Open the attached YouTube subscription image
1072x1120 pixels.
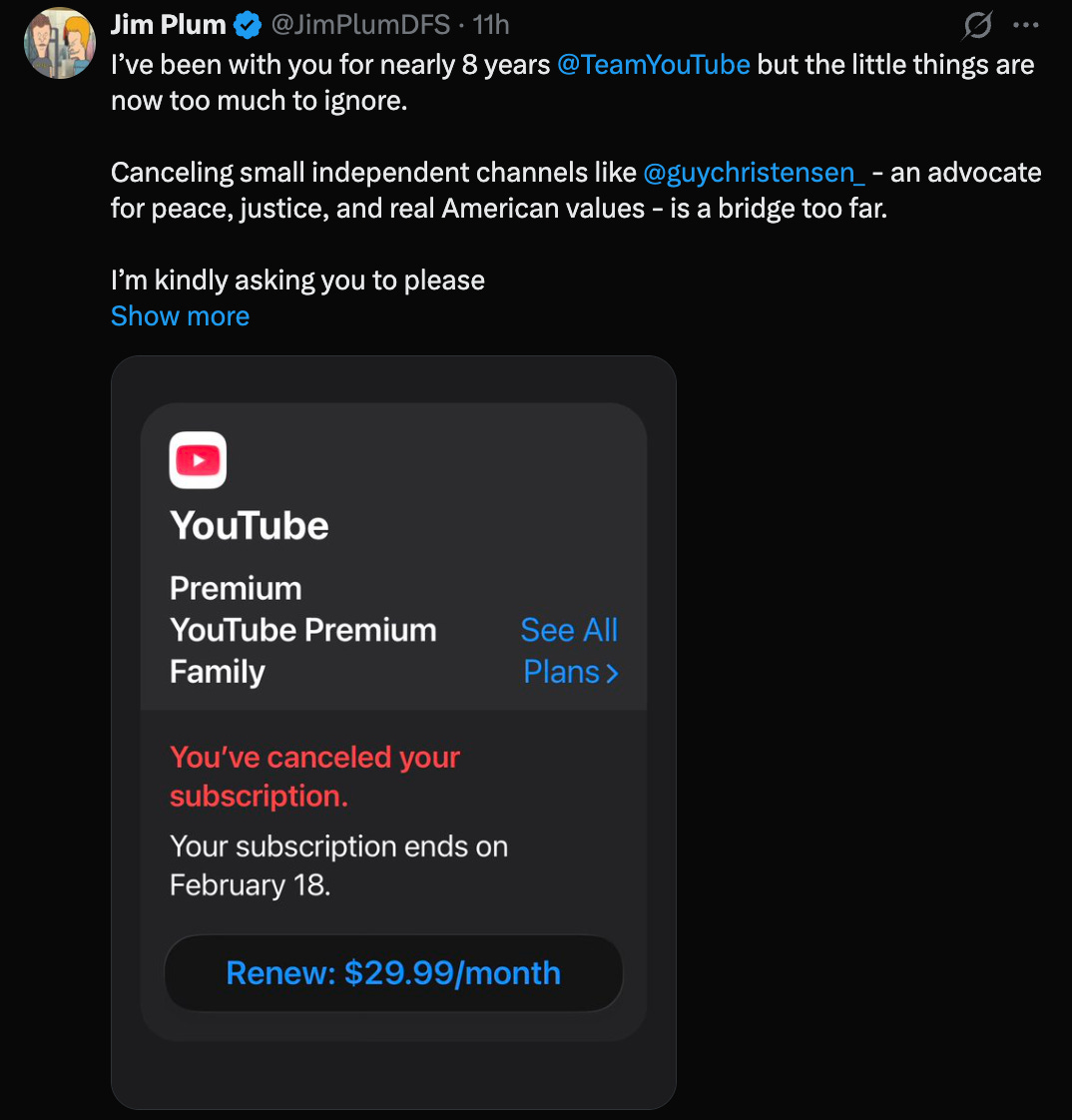393,732
